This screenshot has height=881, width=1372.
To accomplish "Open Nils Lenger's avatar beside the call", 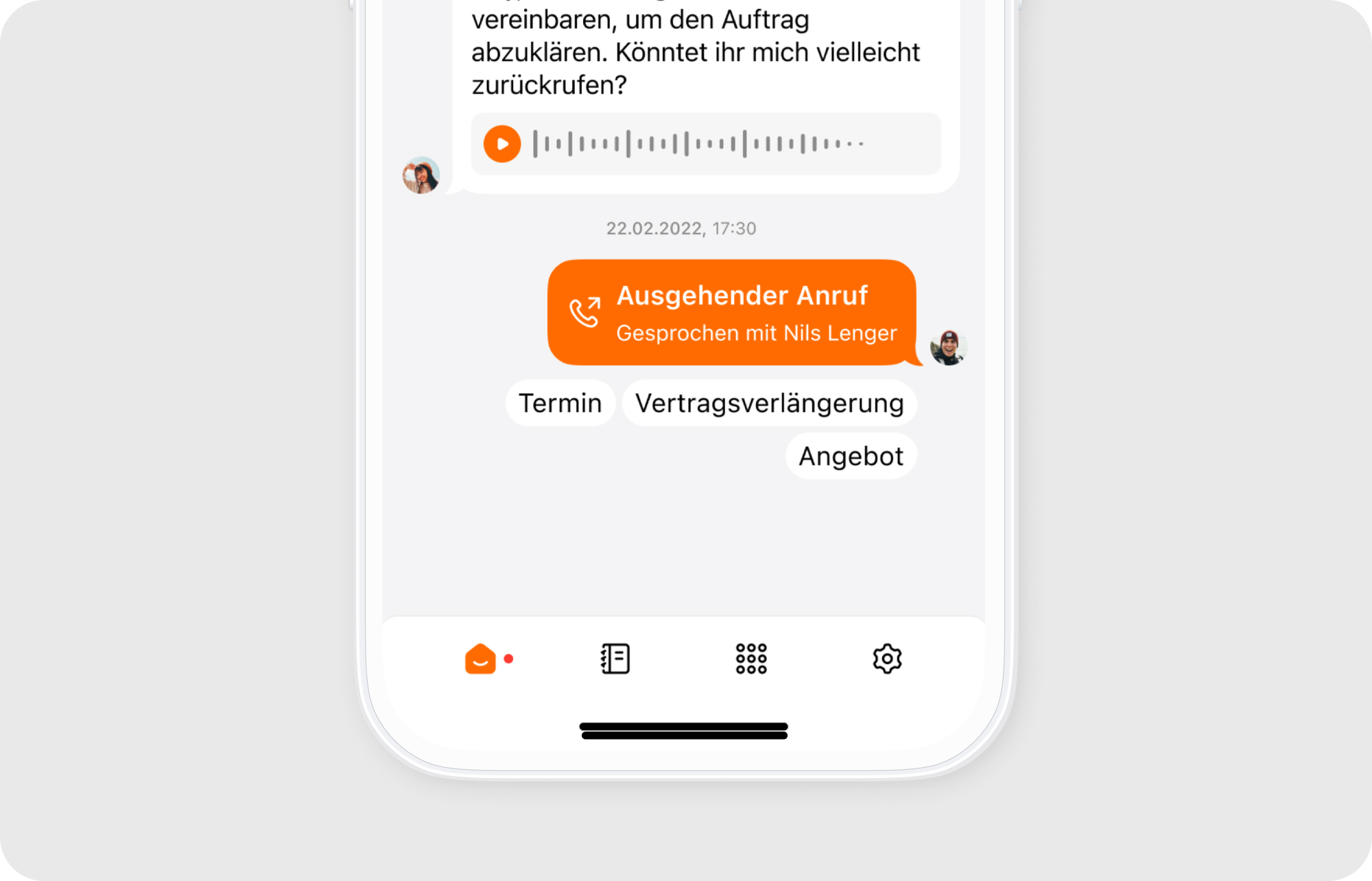I will [x=948, y=347].
